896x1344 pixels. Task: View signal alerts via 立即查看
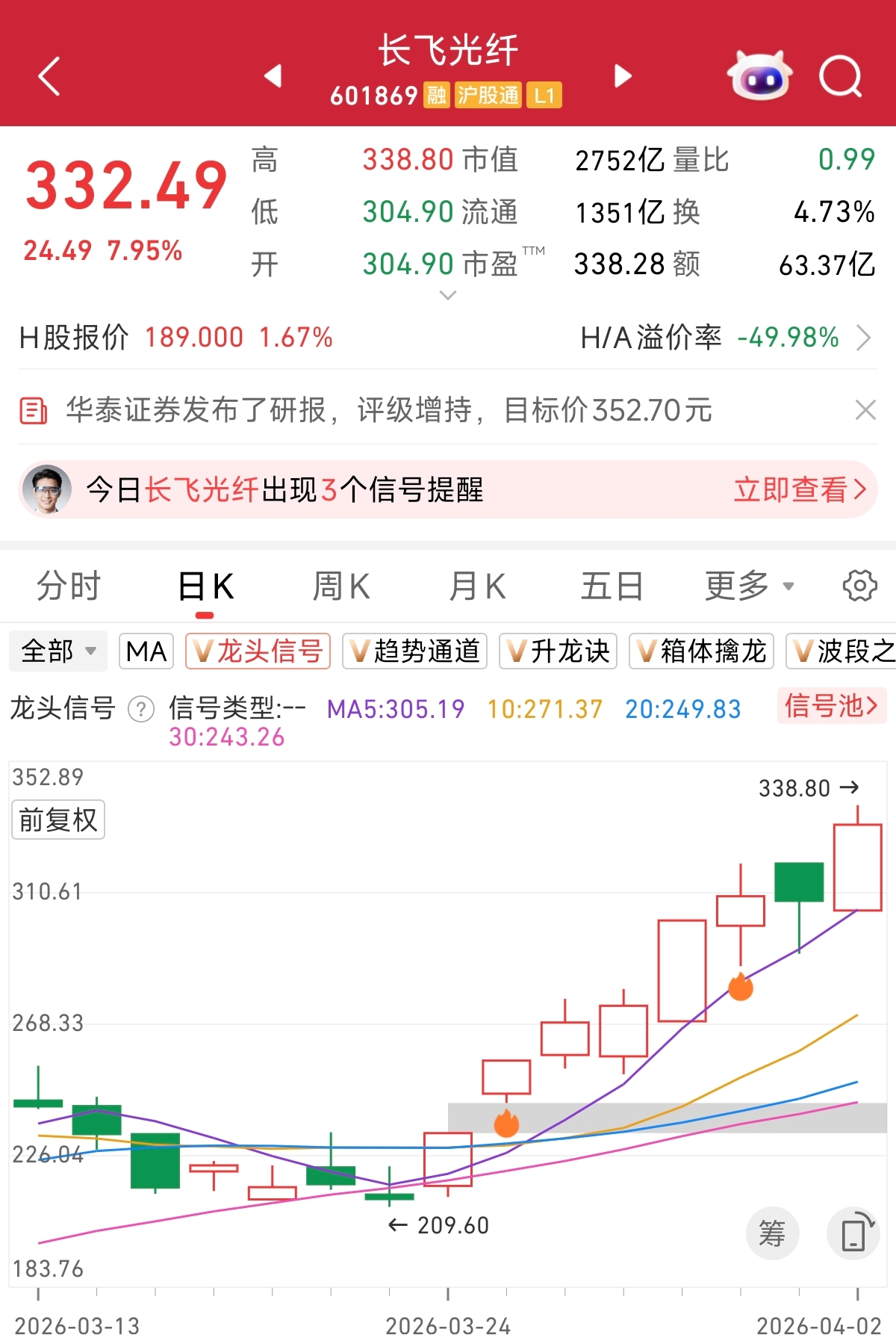800,490
